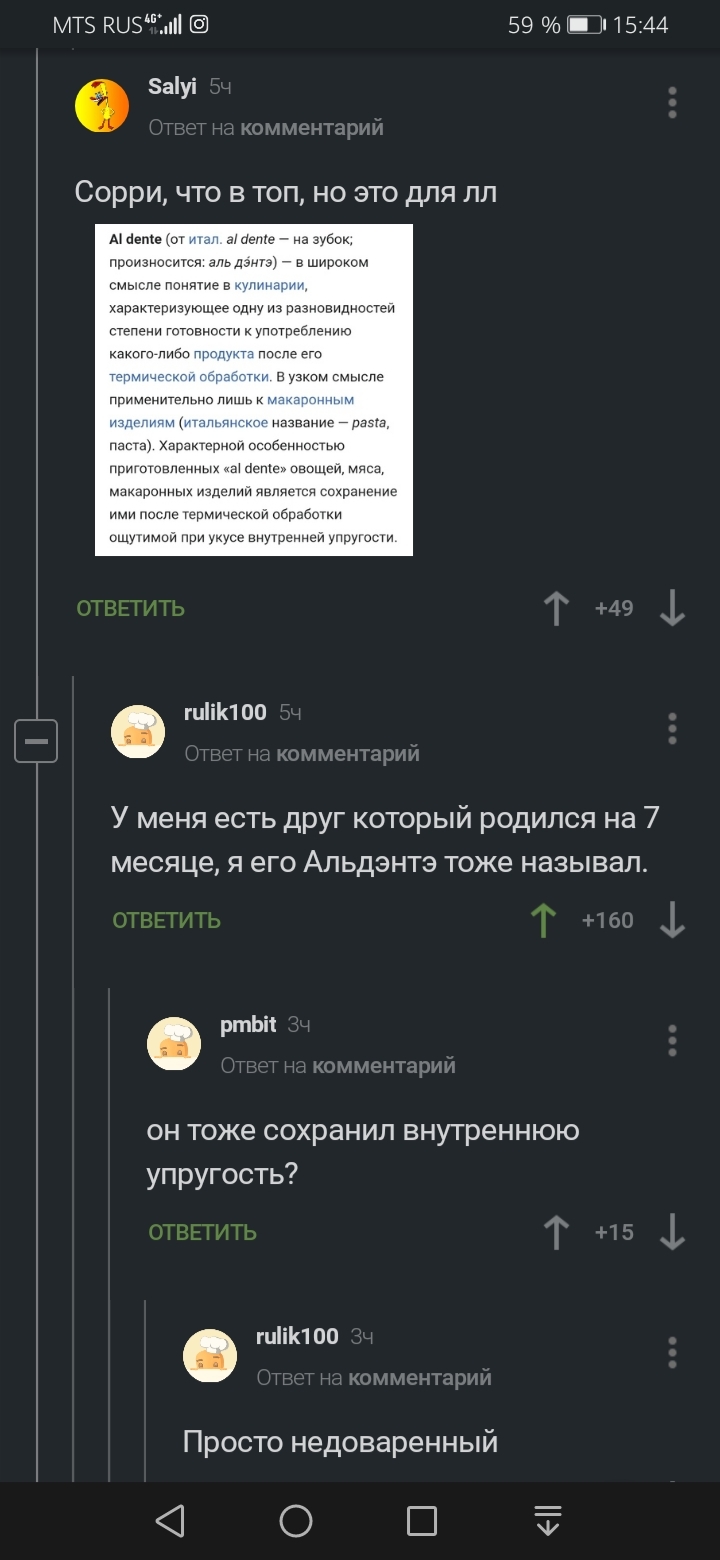Open overflow menu on rulik100's Альдэнтэ comment
Screen dimensions: 720x1560
[672, 729]
